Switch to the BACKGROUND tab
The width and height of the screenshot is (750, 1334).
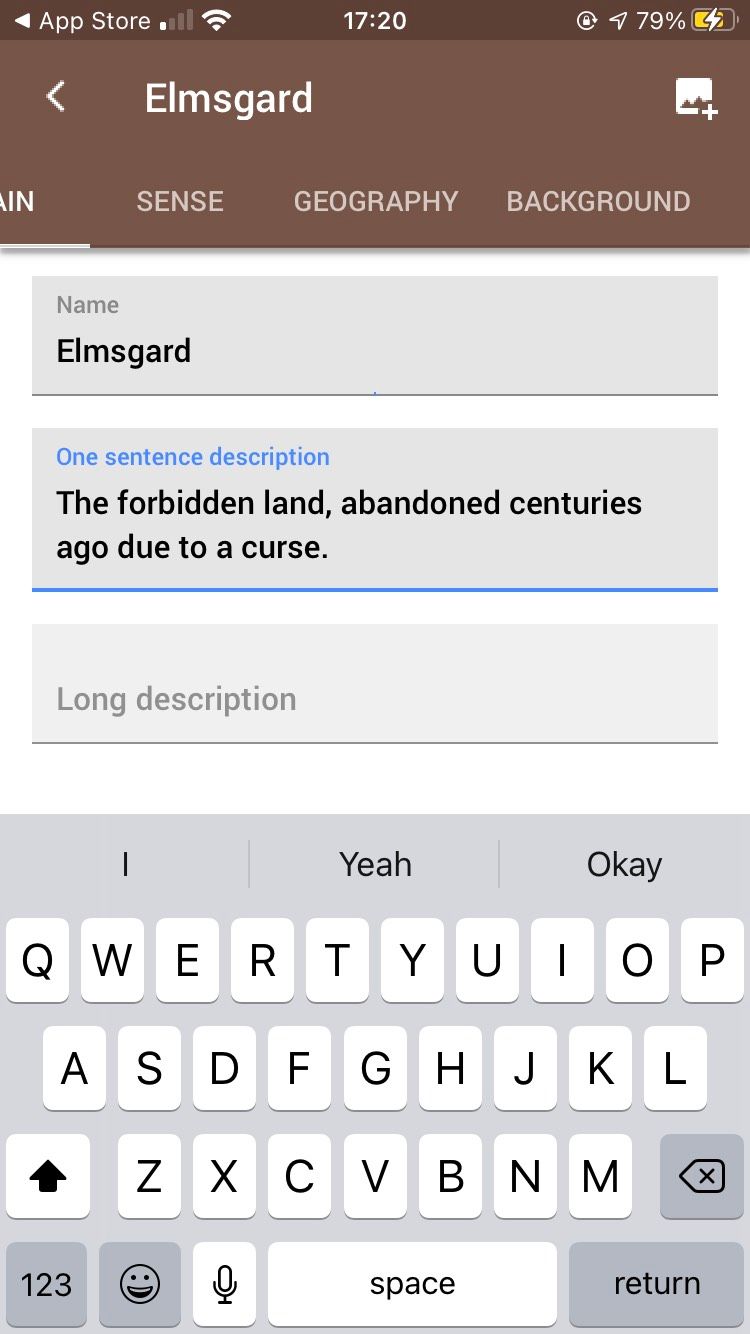pyautogui.click(x=597, y=201)
